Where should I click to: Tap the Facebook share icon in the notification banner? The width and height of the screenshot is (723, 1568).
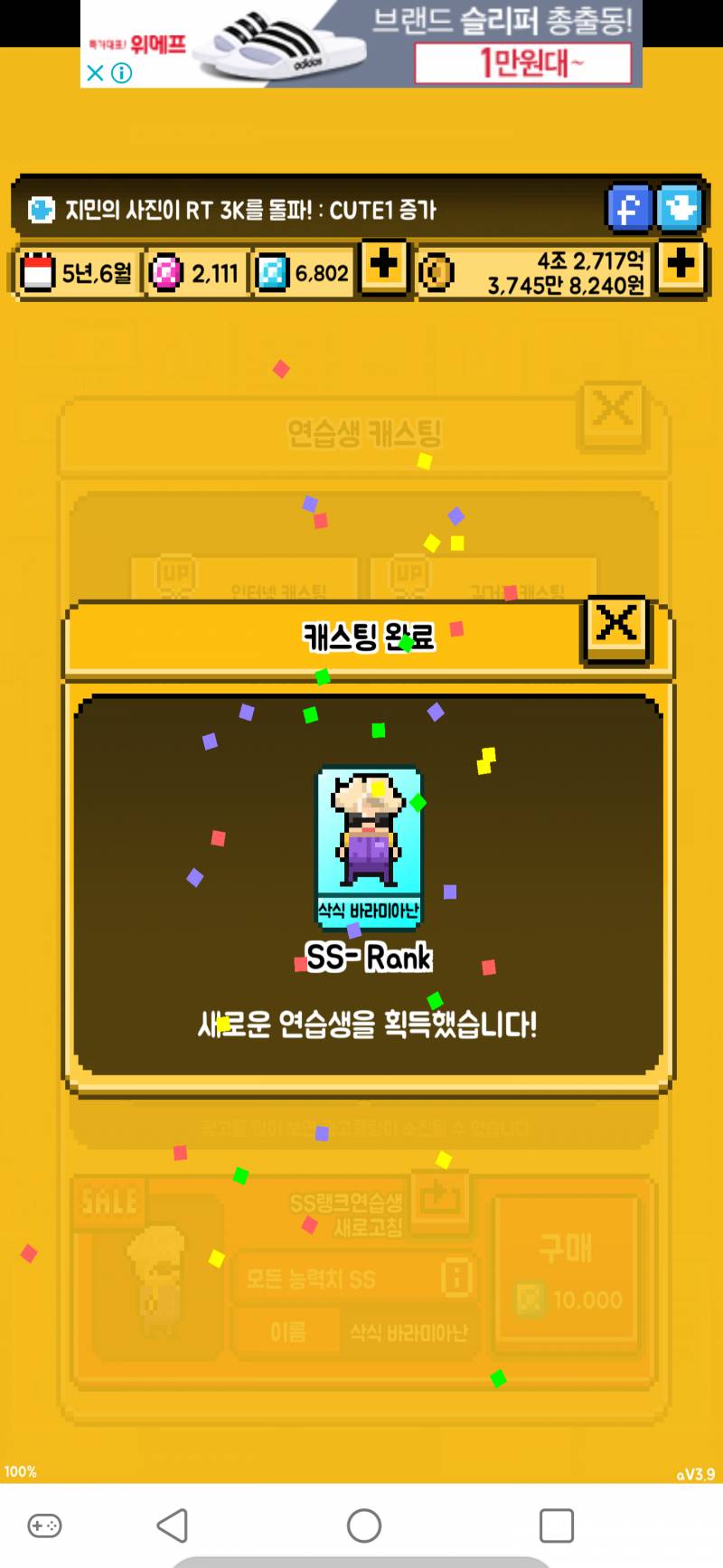(x=628, y=209)
